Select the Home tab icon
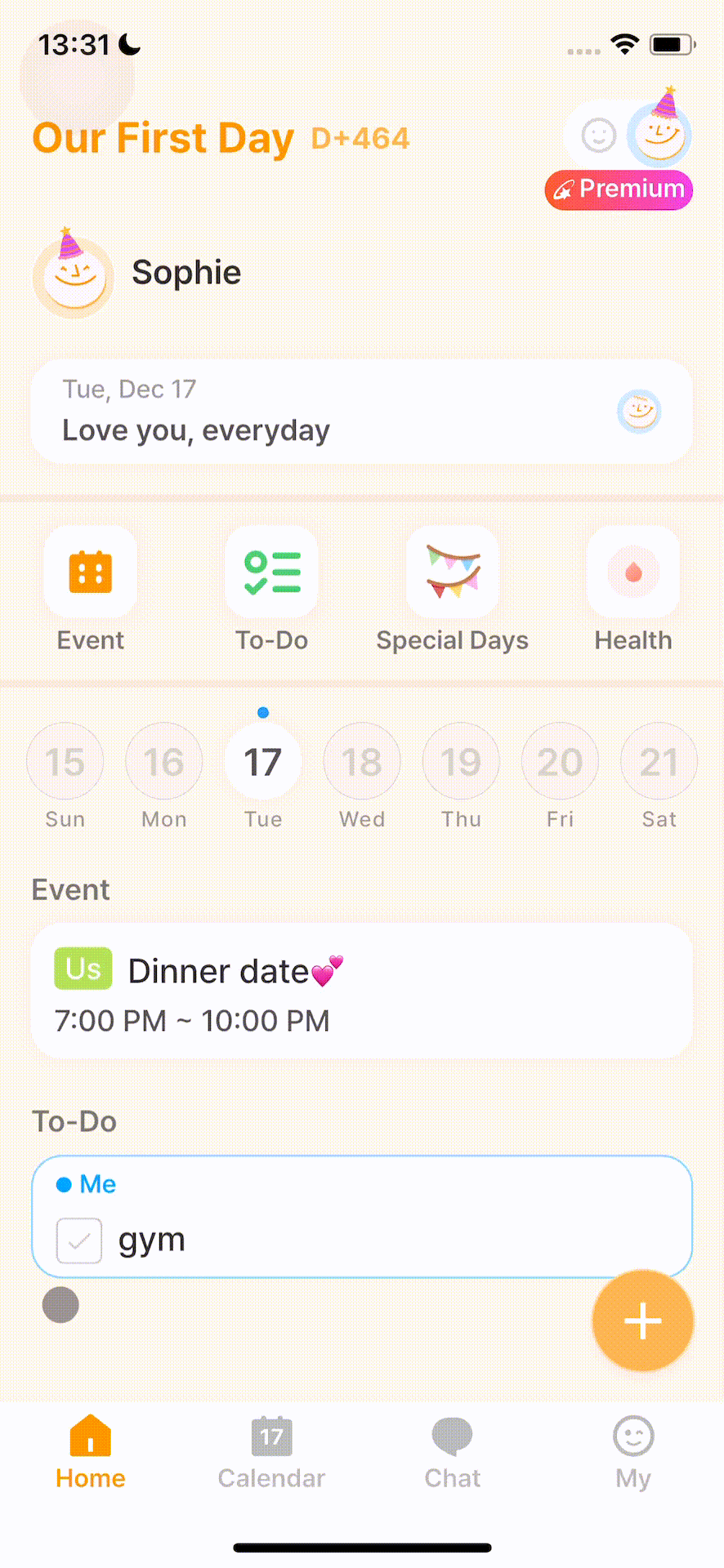 click(x=90, y=1437)
